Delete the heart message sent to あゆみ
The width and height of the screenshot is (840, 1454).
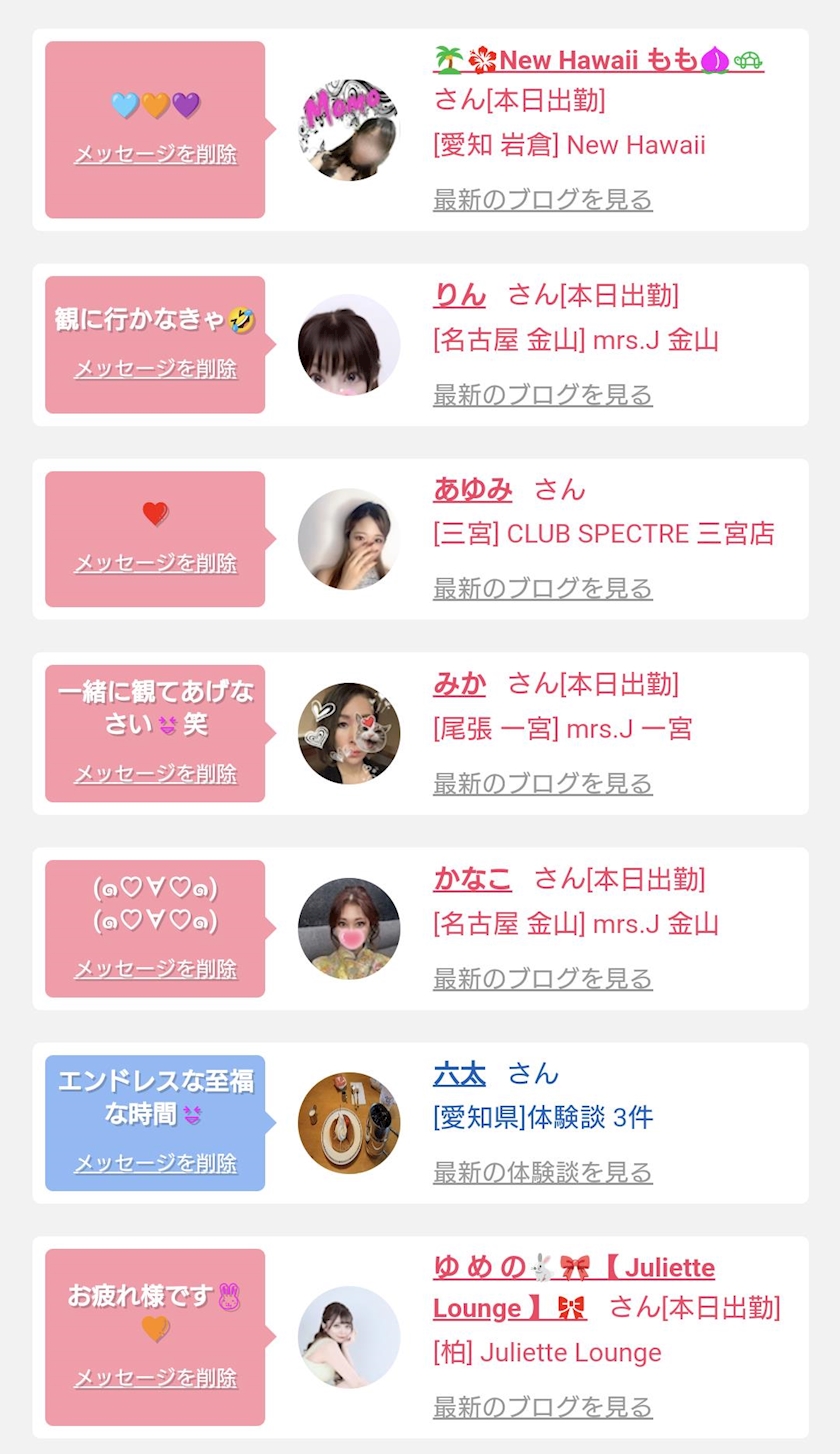click(156, 563)
